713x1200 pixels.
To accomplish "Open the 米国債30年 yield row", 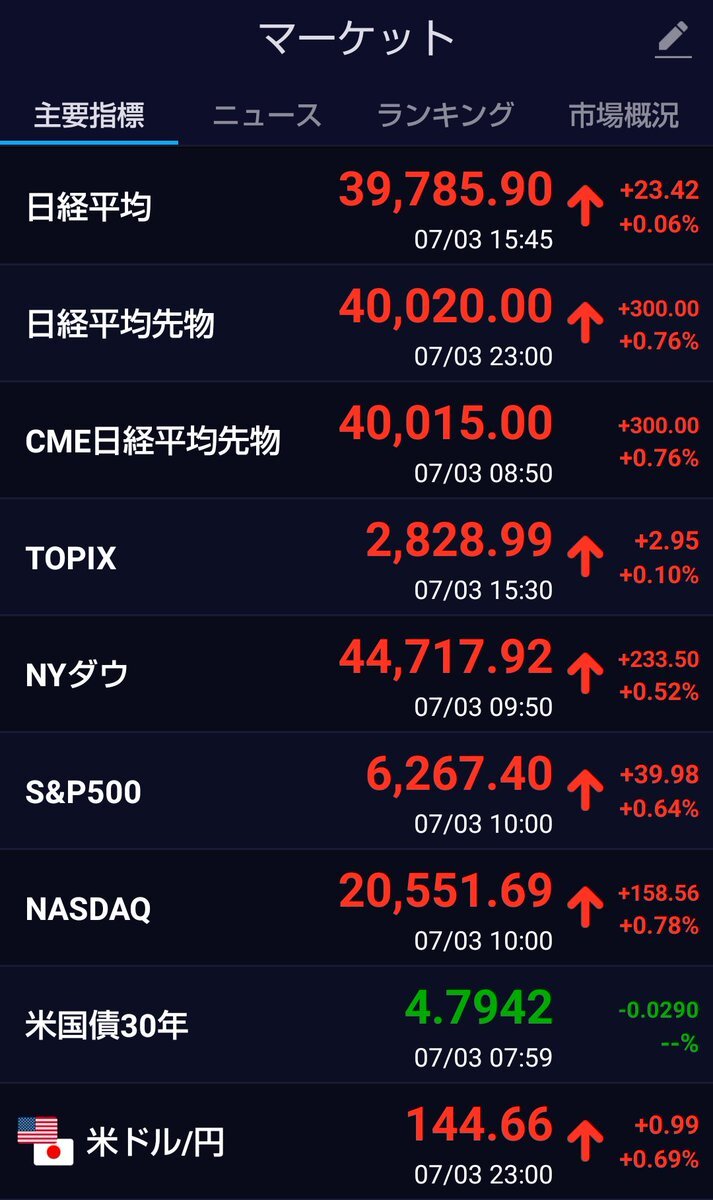I will coord(356,1026).
